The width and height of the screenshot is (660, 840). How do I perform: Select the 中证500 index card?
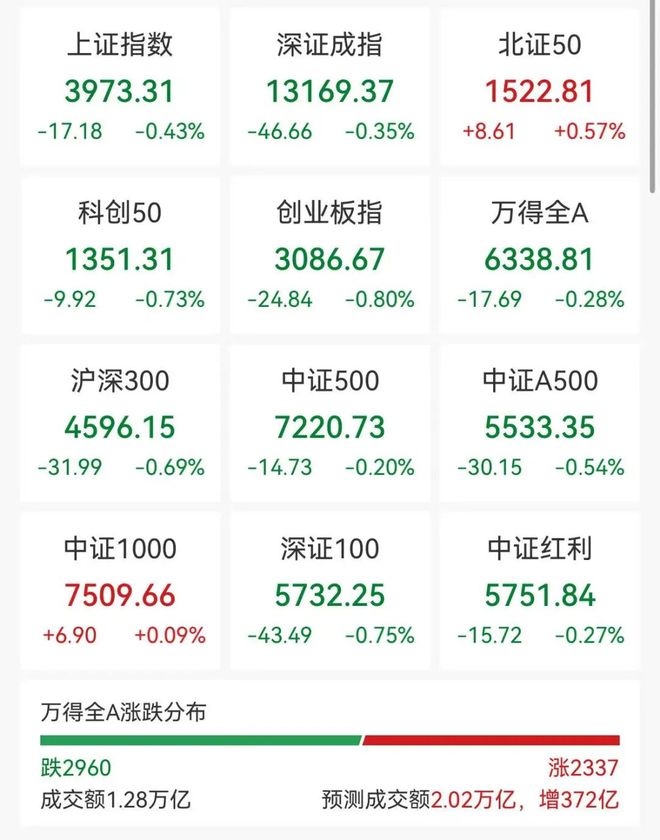(329, 424)
